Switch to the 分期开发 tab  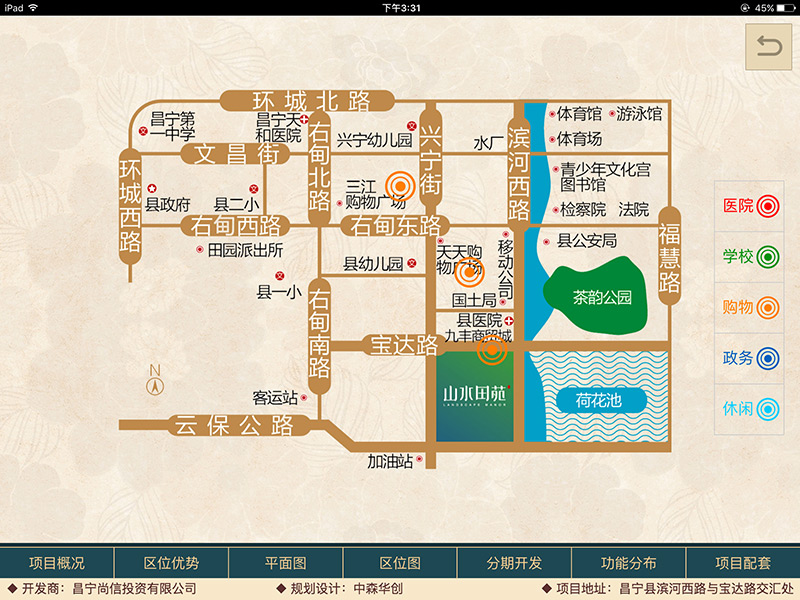click(x=514, y=563)
